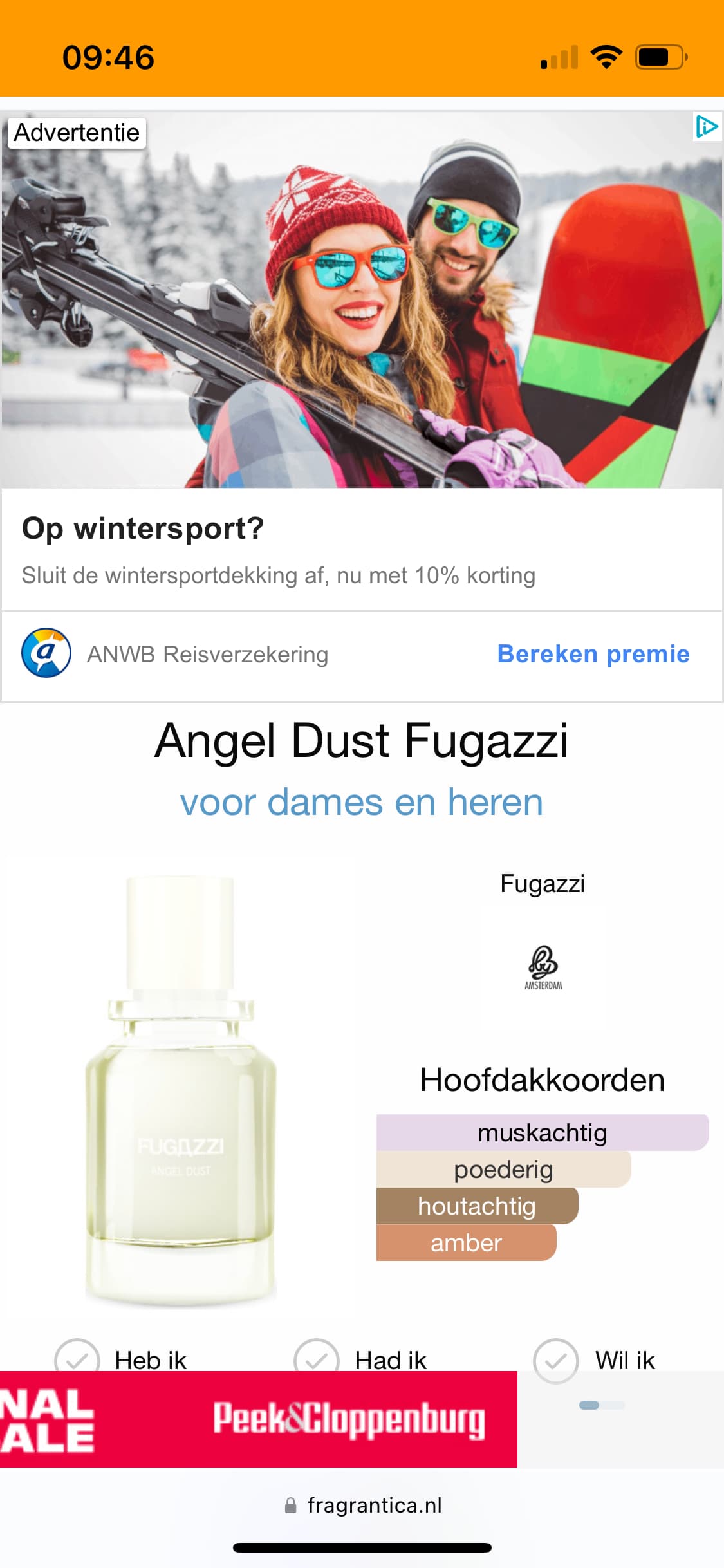Screen dimensions: 724x1568
Task: View the Angel Dust bottle image
Action: click(x=181, y=1092)
